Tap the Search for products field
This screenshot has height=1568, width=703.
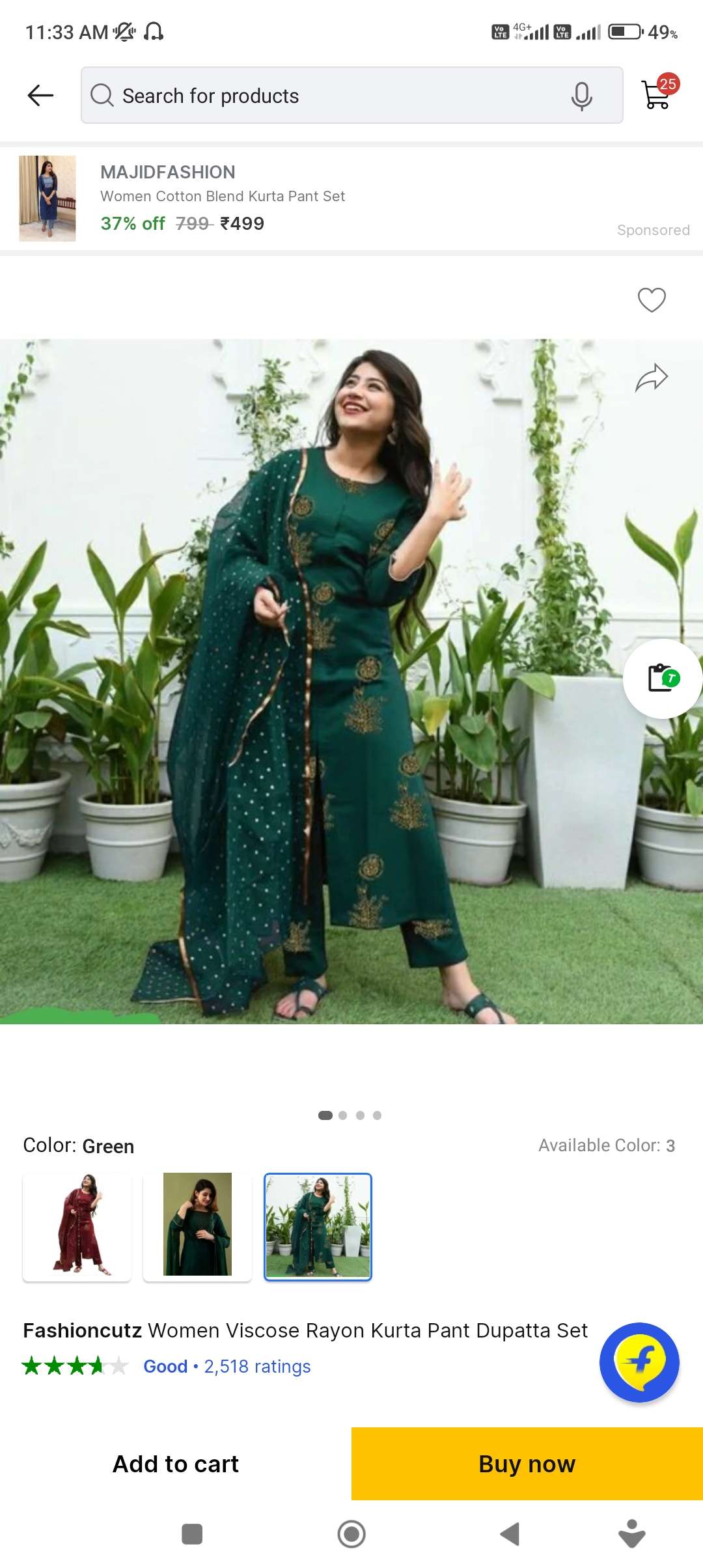(325, 96)
